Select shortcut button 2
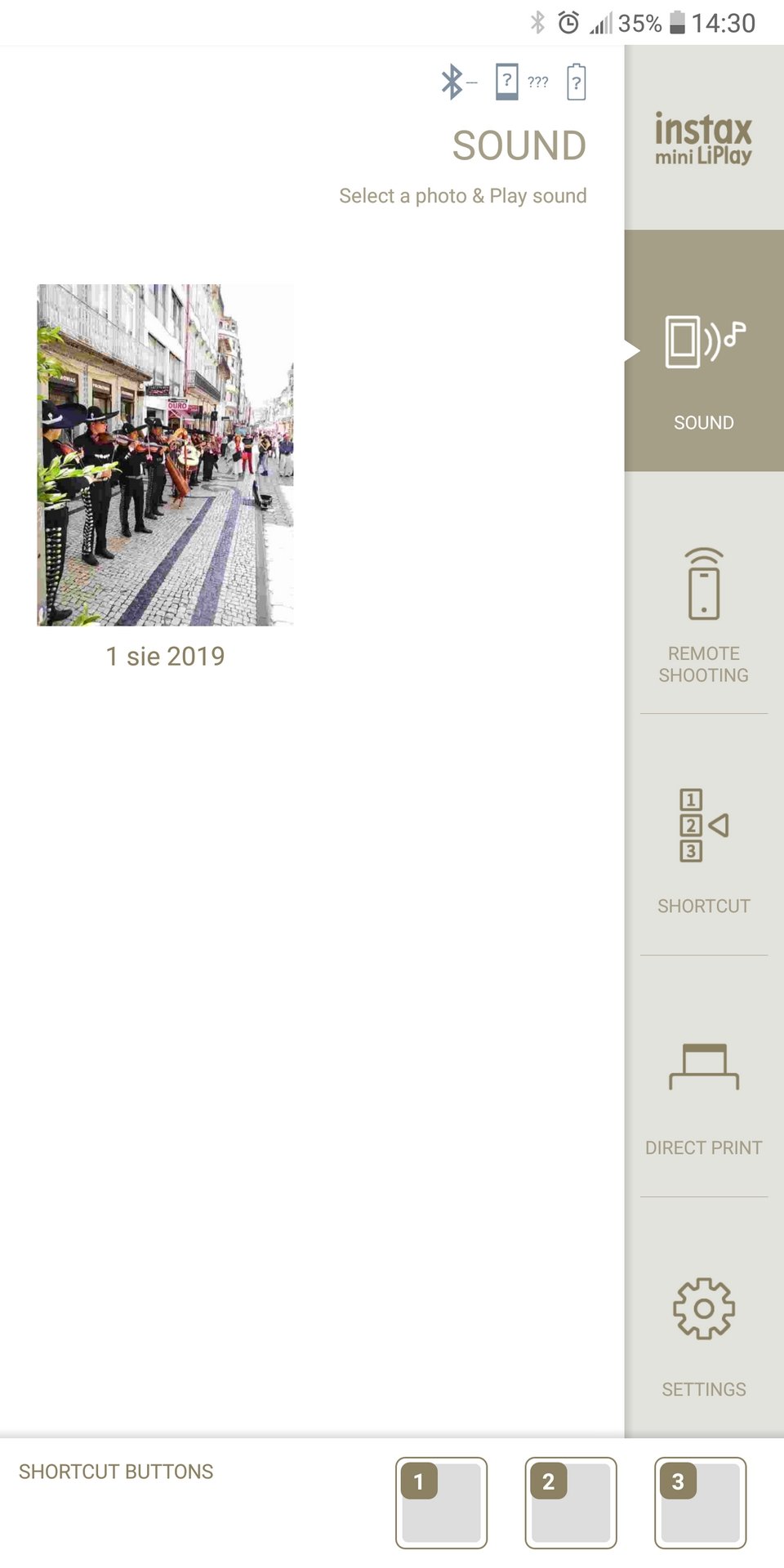The image size is (784, 1568). 570,1503
